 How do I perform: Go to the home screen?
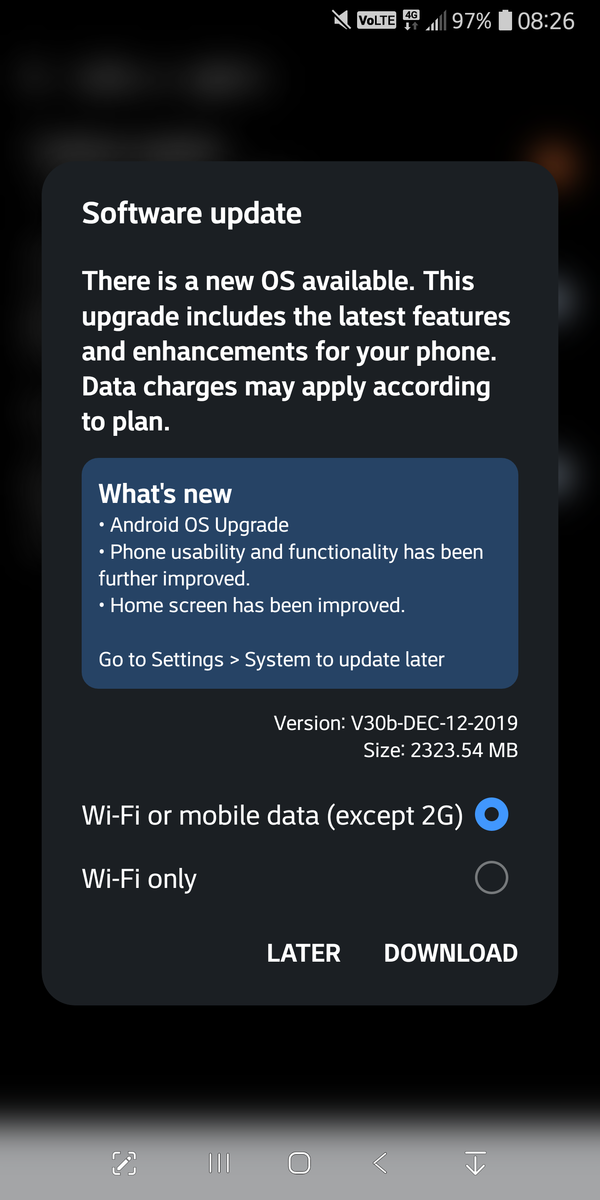pyautogui.click(x=299, y=1163)
